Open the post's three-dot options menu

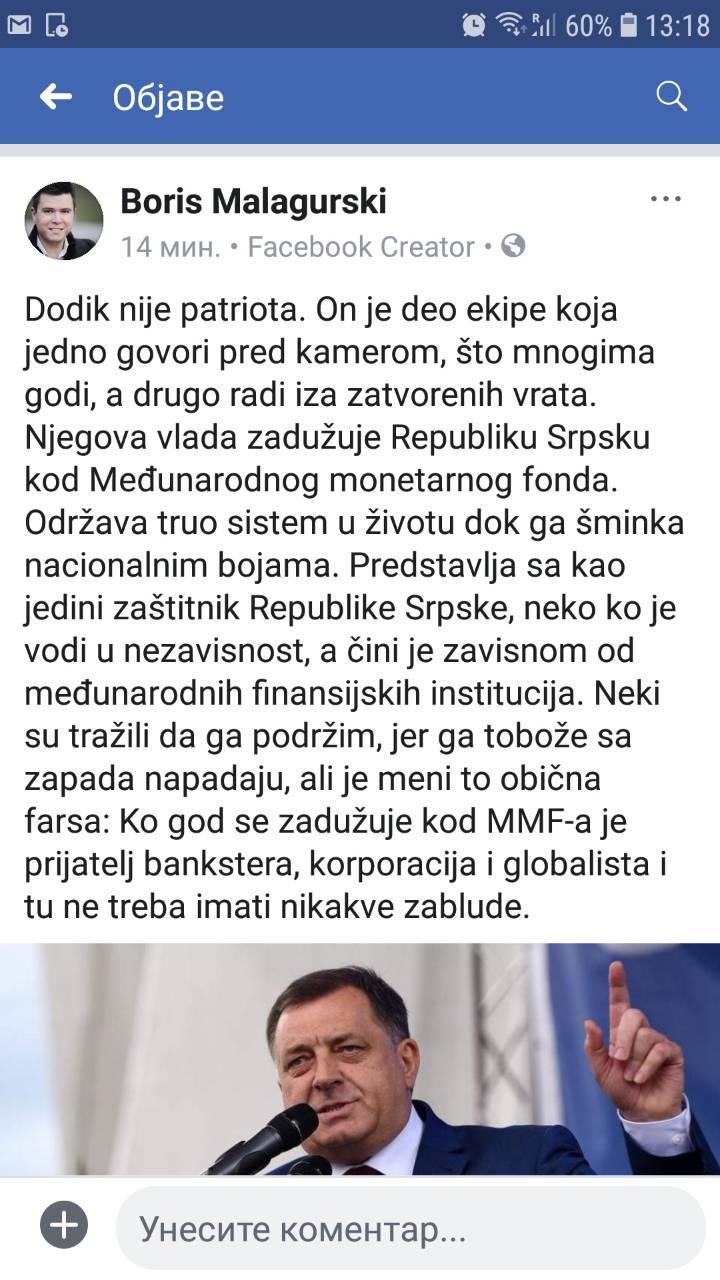[x=665, y=199]
